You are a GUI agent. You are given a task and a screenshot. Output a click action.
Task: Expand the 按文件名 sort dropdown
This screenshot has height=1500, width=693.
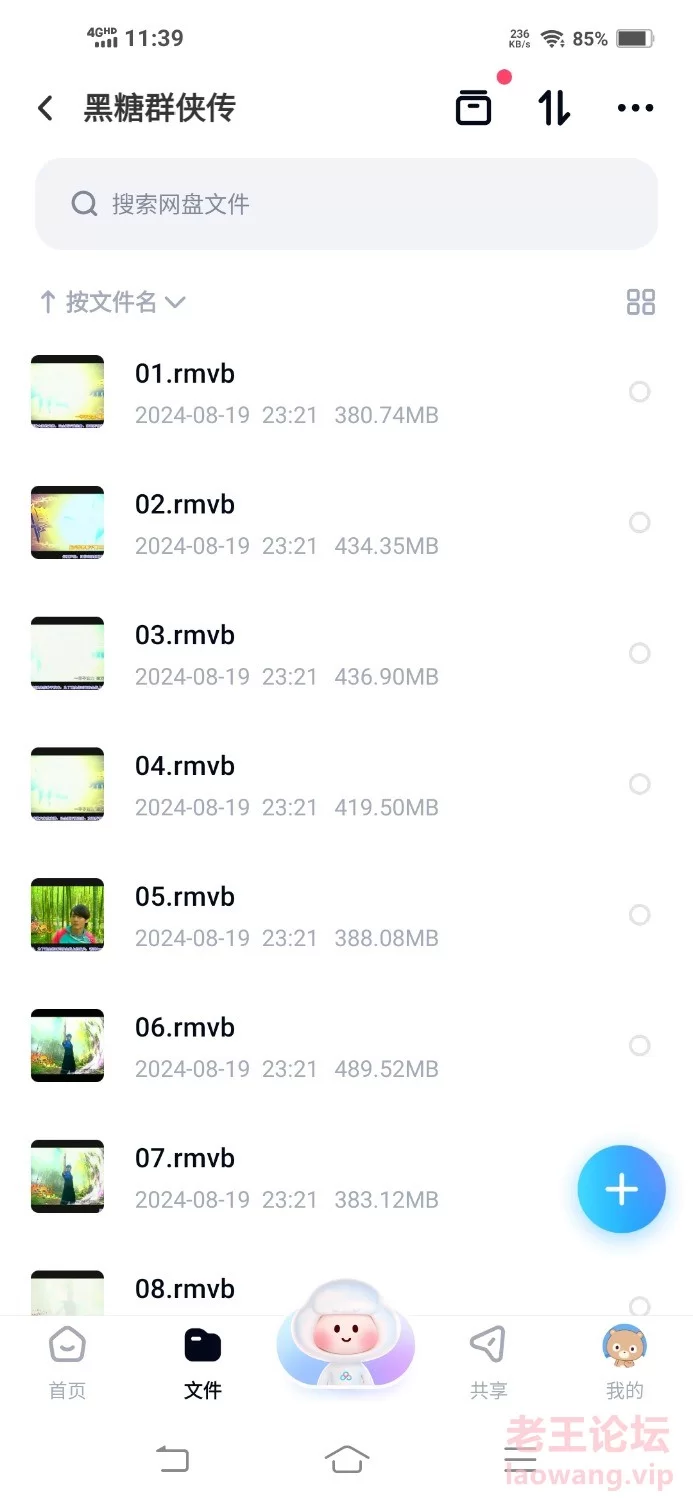tap(112, 302)
